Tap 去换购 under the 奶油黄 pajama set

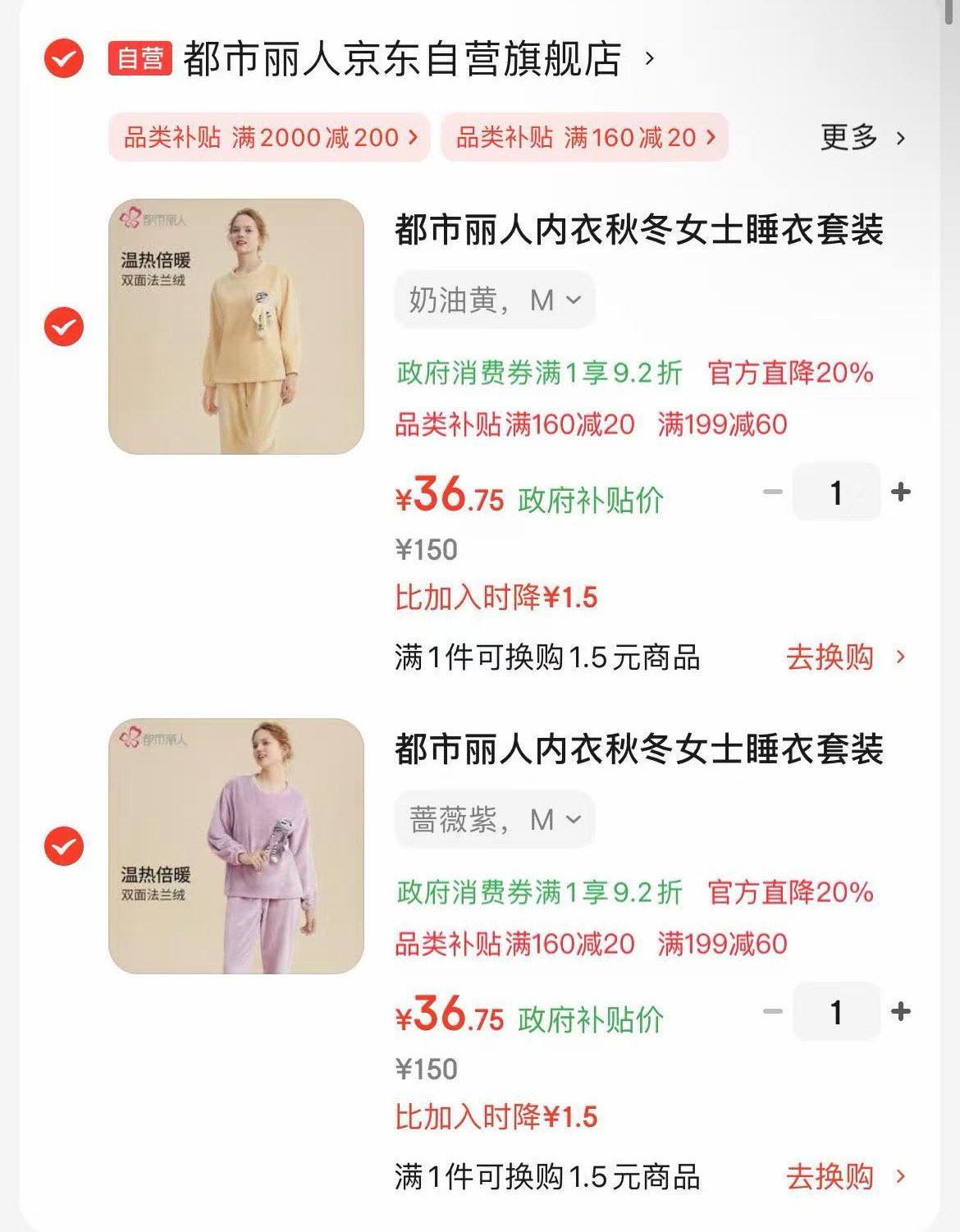pyautogui.click(x=845, y=657)
